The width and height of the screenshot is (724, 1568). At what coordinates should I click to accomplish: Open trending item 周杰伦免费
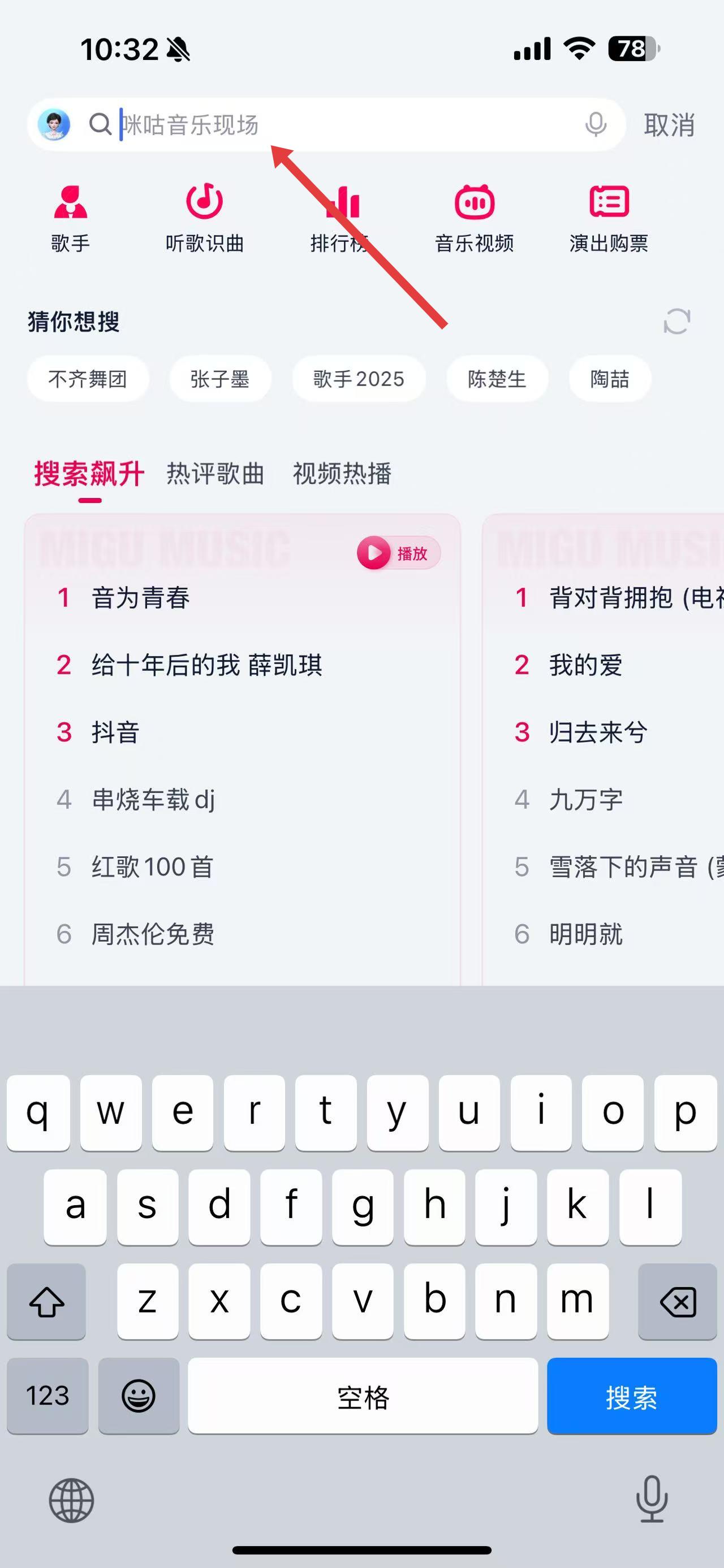153,934
